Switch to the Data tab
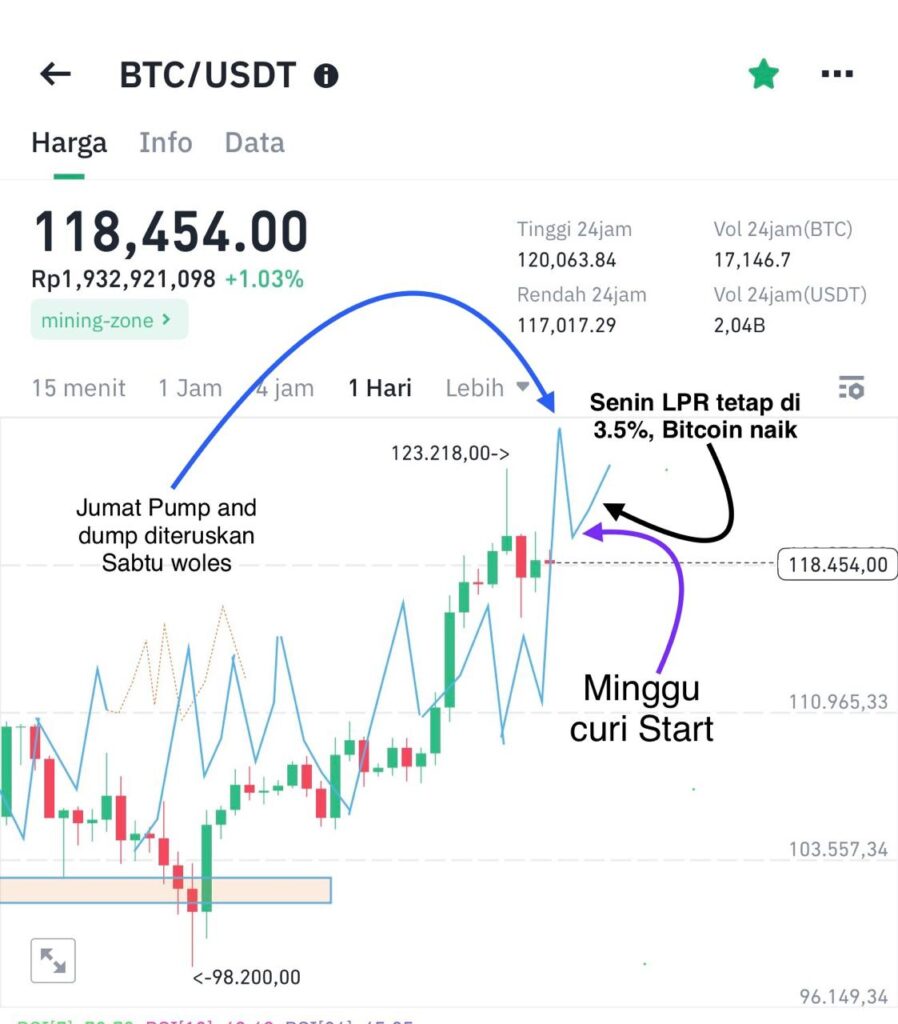 [254, 143]
